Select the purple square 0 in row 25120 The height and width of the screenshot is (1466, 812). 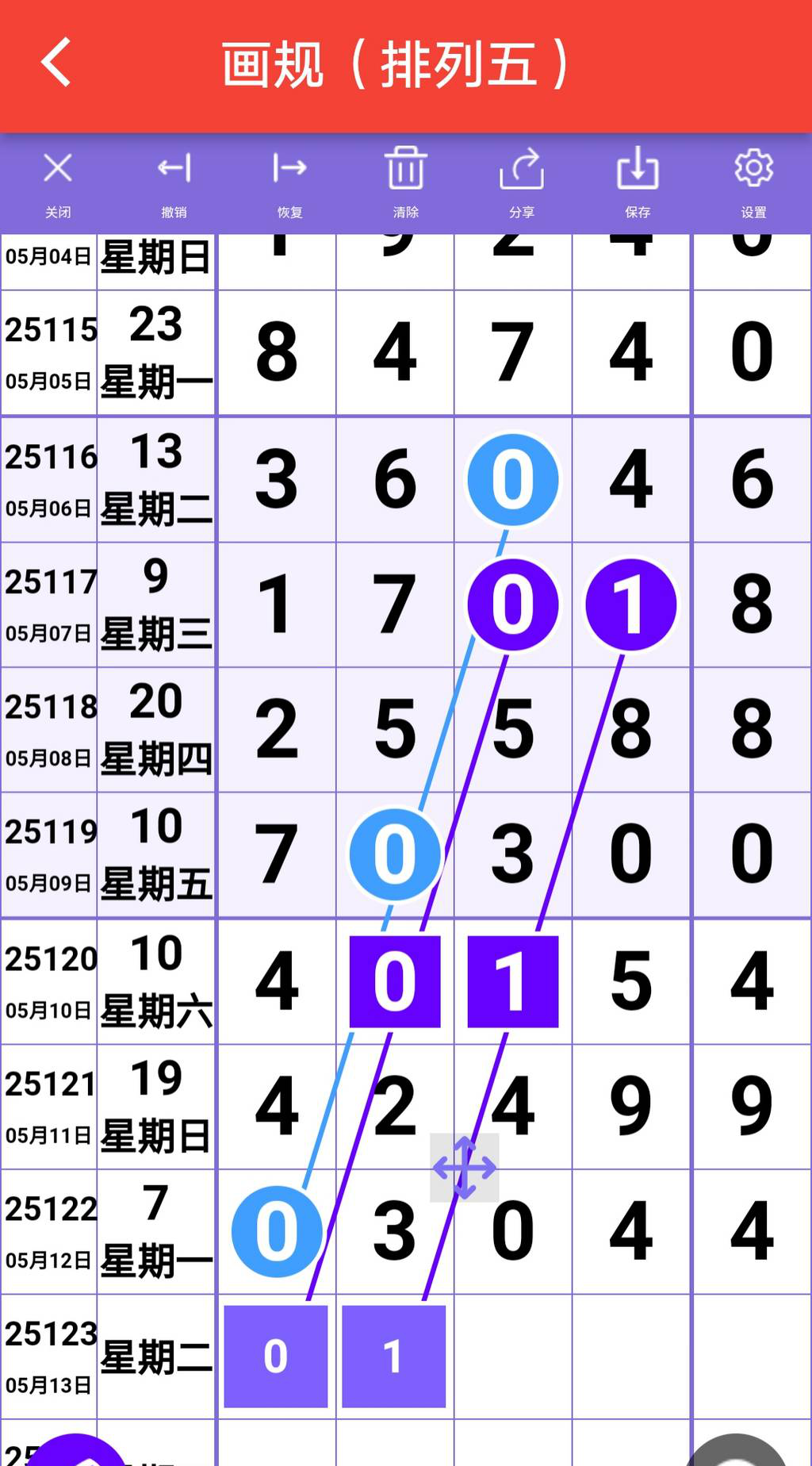(394, 981)
